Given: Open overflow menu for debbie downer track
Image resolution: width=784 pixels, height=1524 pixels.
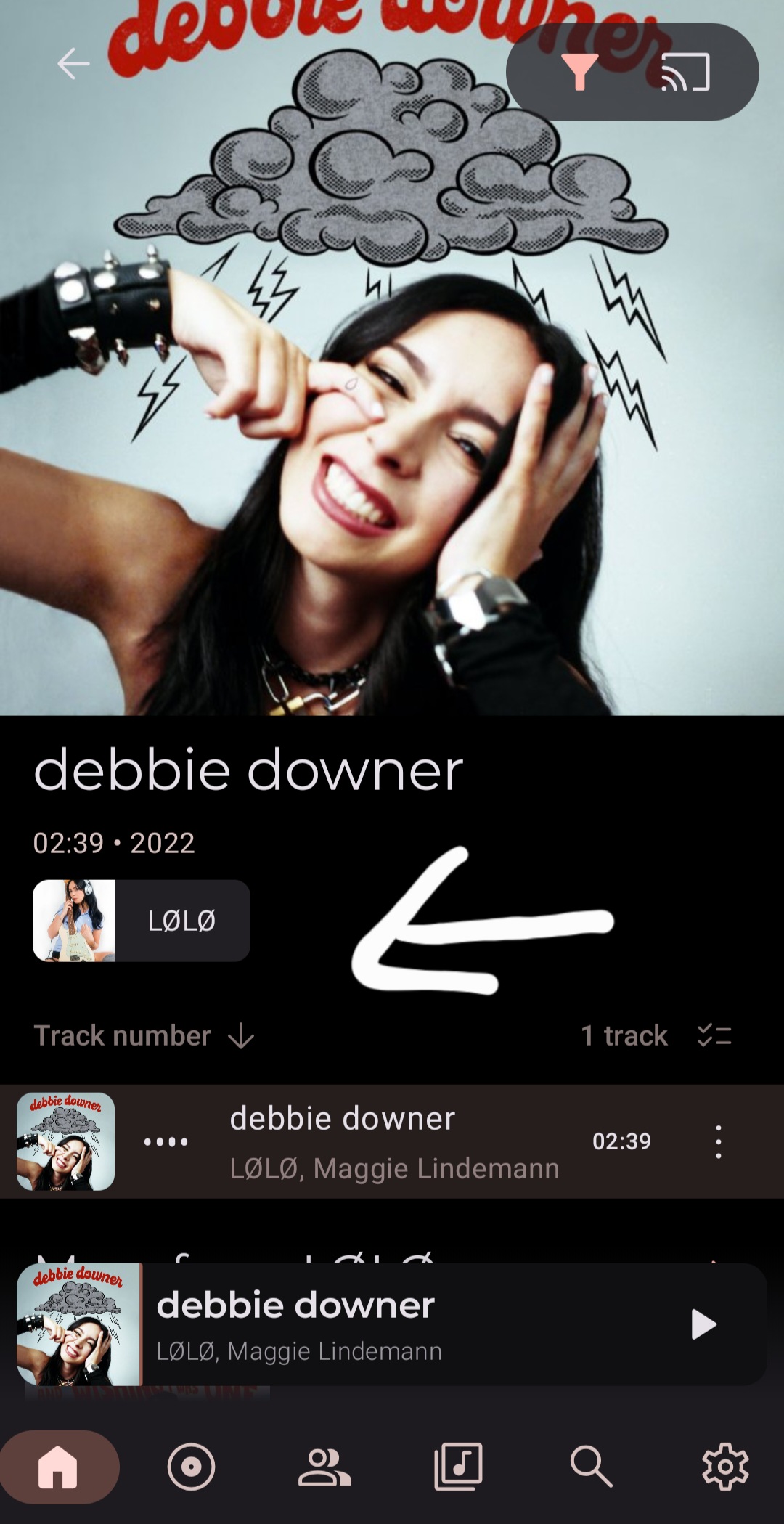Looking at the screenshot, I should 718,1141.
